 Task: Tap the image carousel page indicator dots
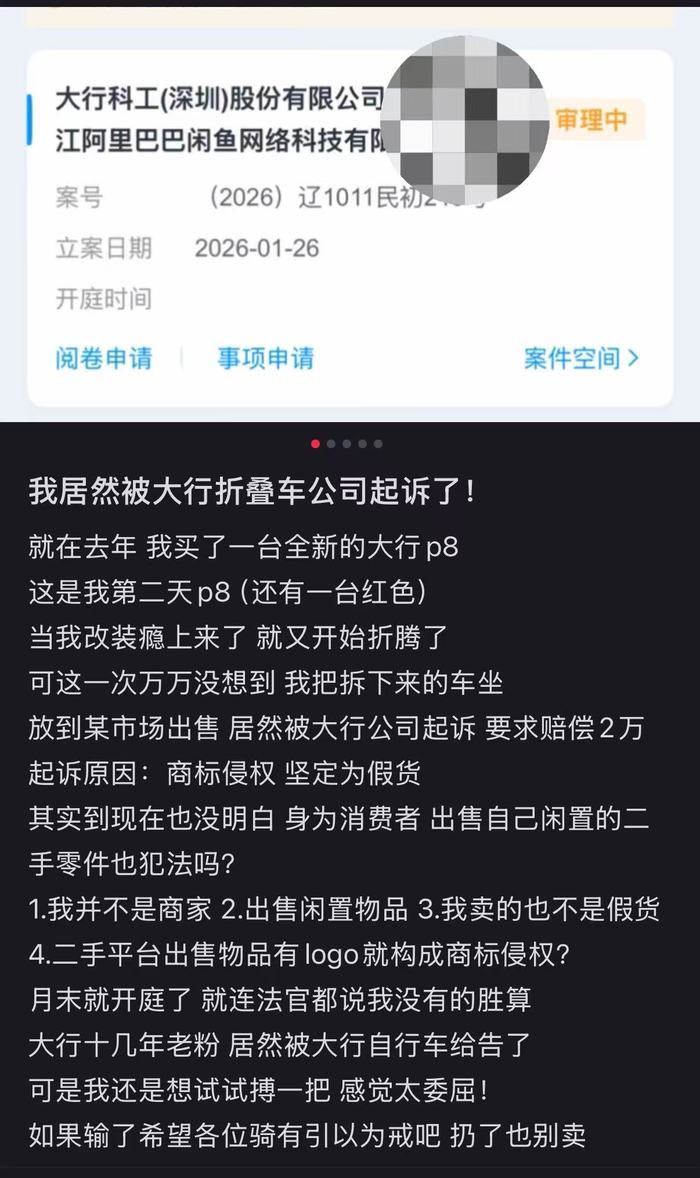tap(347, 444)
